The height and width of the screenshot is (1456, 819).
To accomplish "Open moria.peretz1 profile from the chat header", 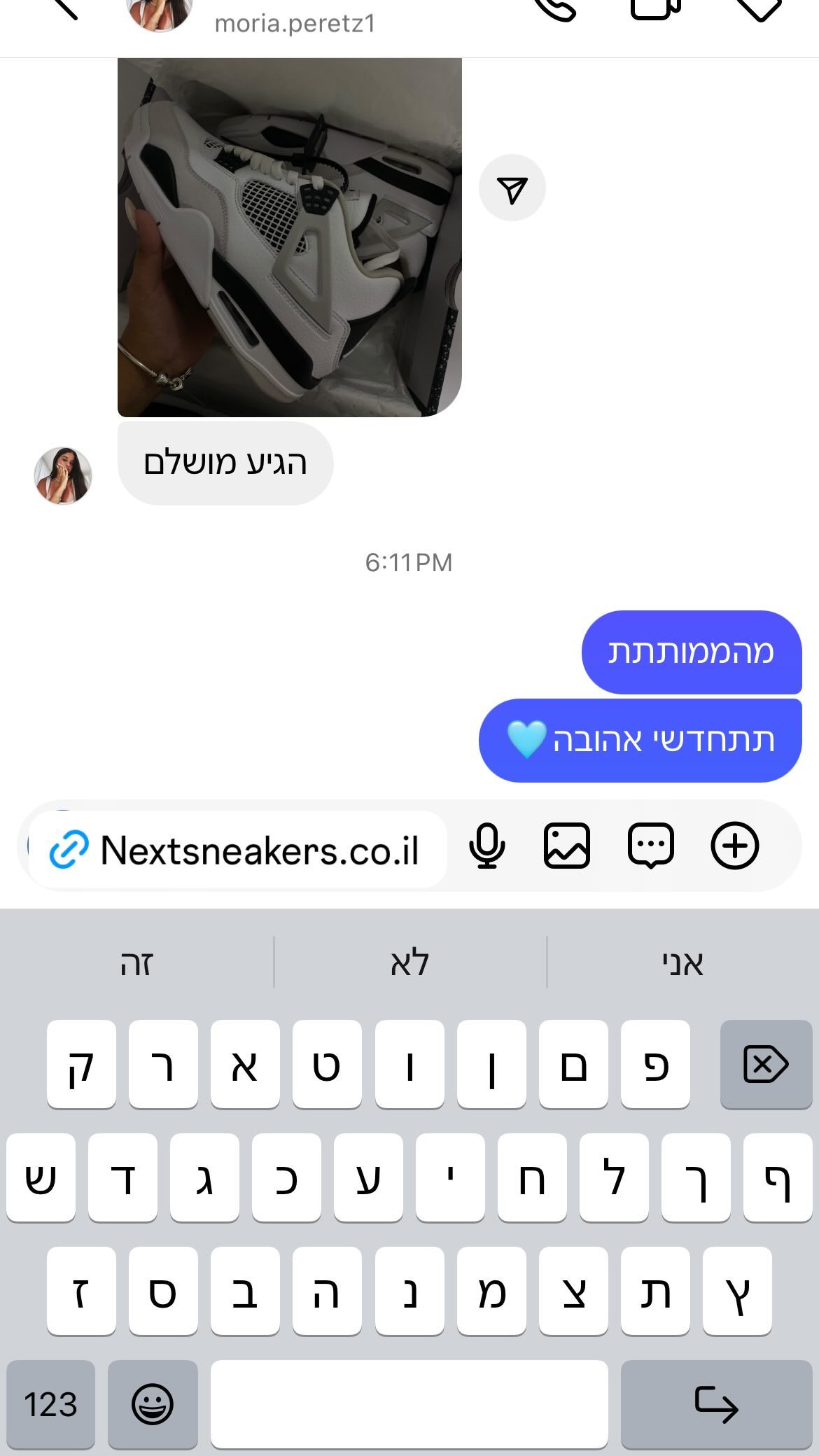I will (x=295, y=23).
